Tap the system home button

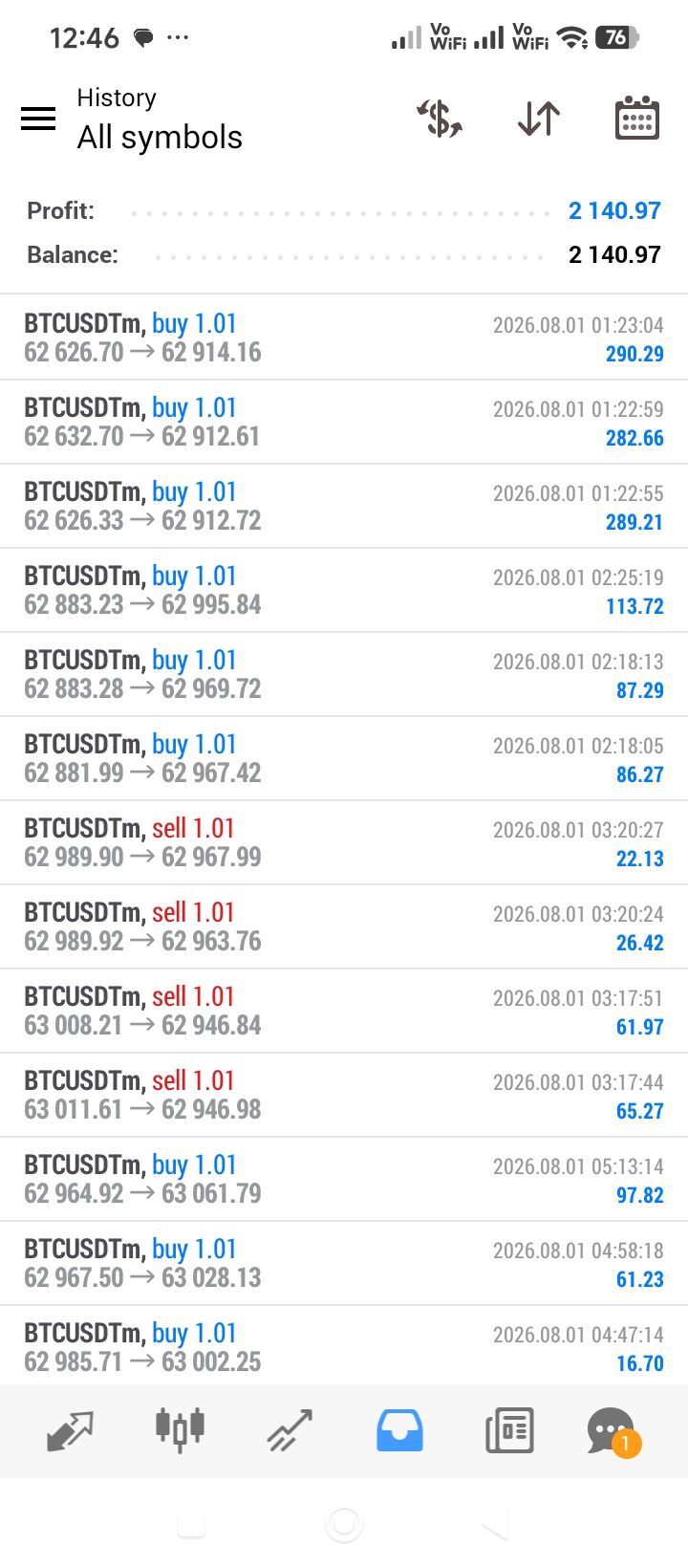(x=344, y=1524)
